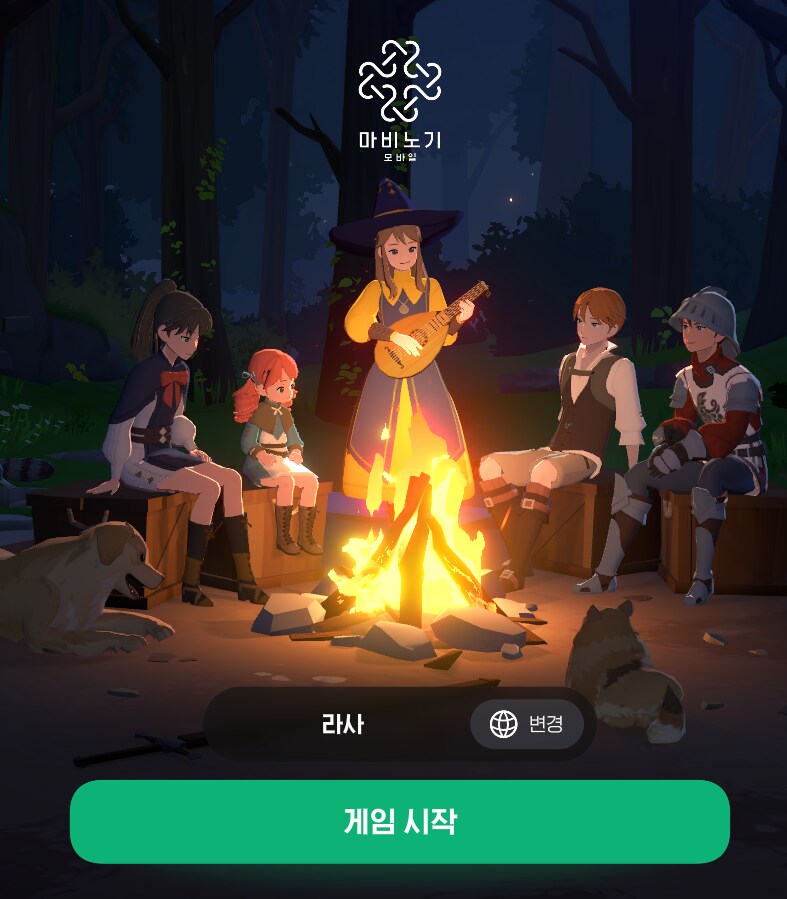Click the sleeping dog near the campfire

[x=90, y=580]
